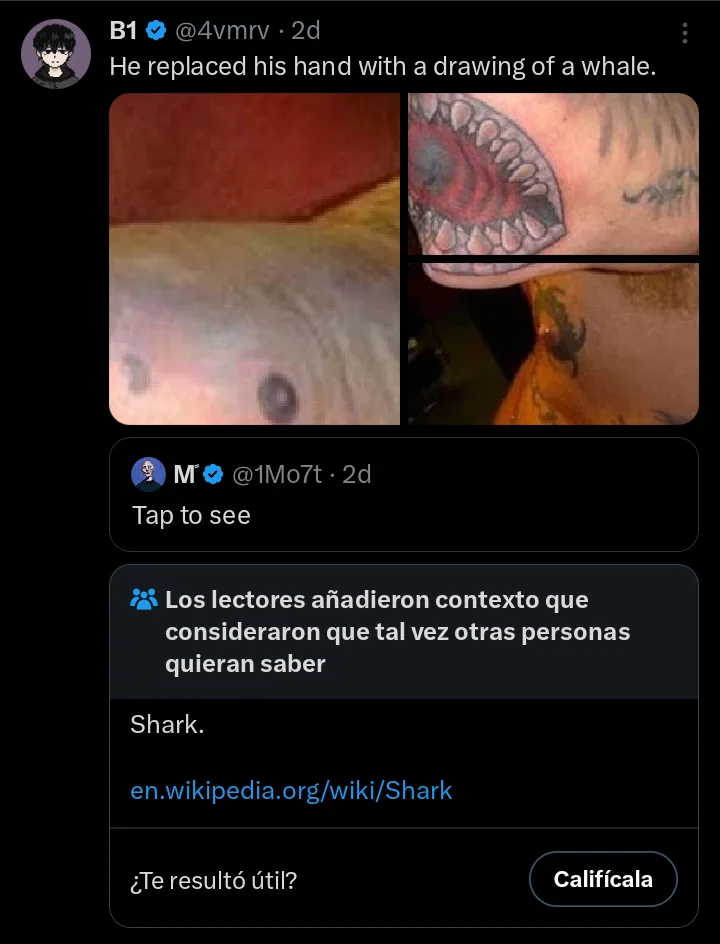Open the neck tattoo photo

click(553, 344)
